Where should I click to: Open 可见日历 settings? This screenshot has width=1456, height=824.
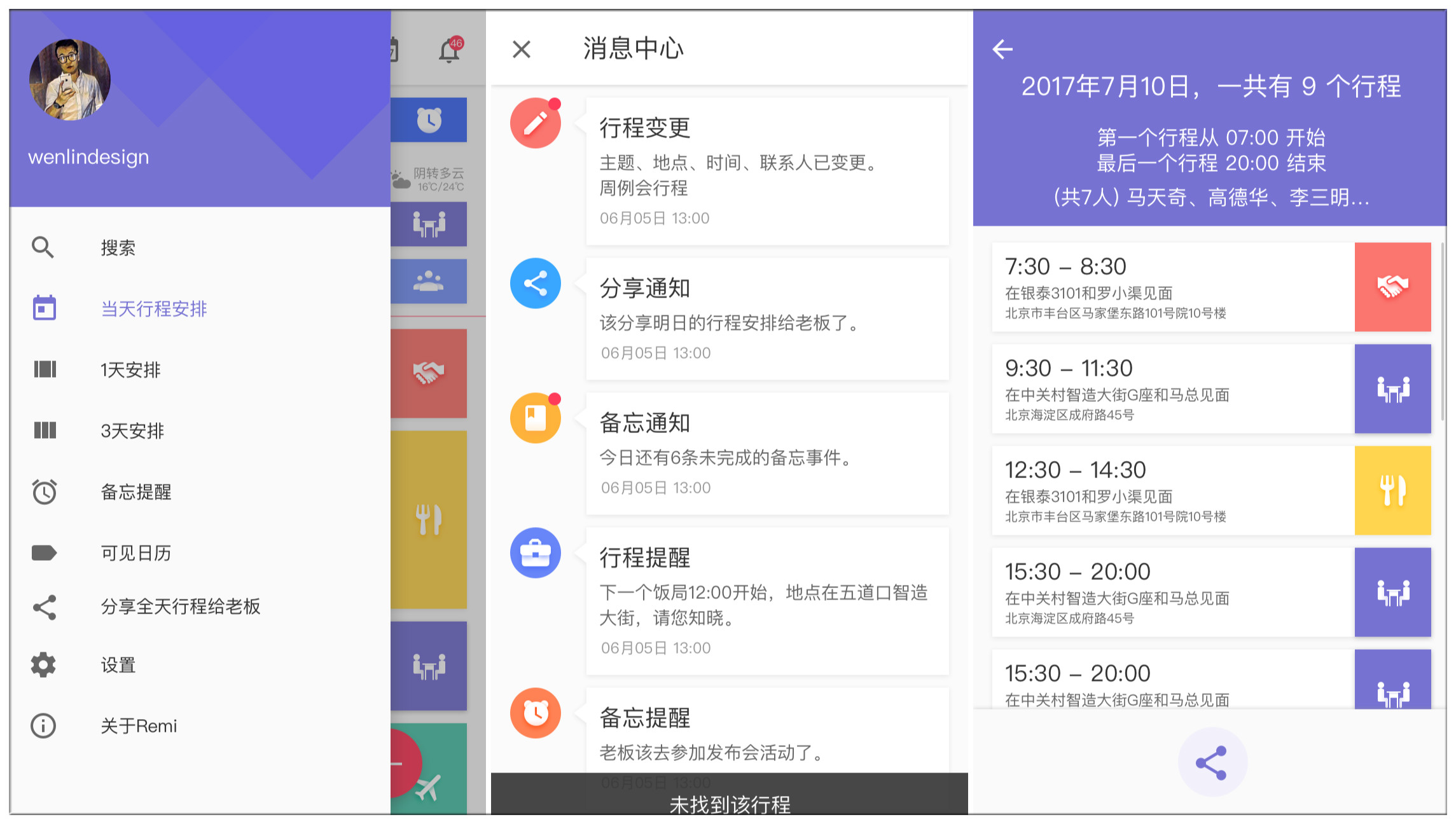135,553
